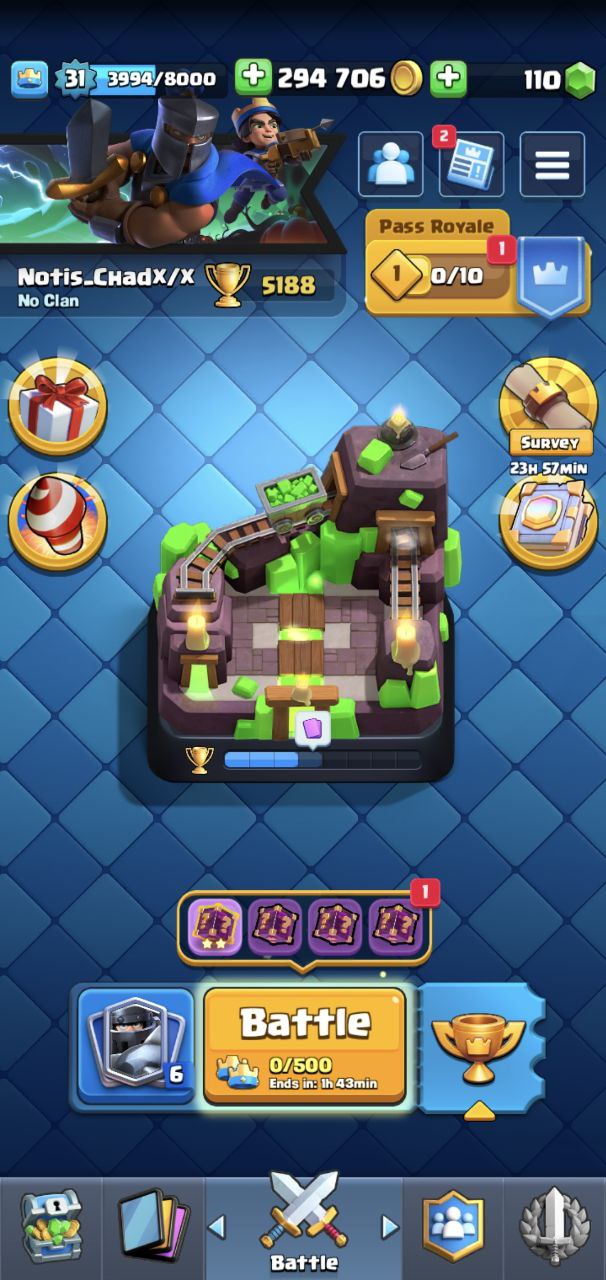The height and width of the screenshot is (1280, 606).
Task: Open the friends icon
Action: tap(391, 164)
